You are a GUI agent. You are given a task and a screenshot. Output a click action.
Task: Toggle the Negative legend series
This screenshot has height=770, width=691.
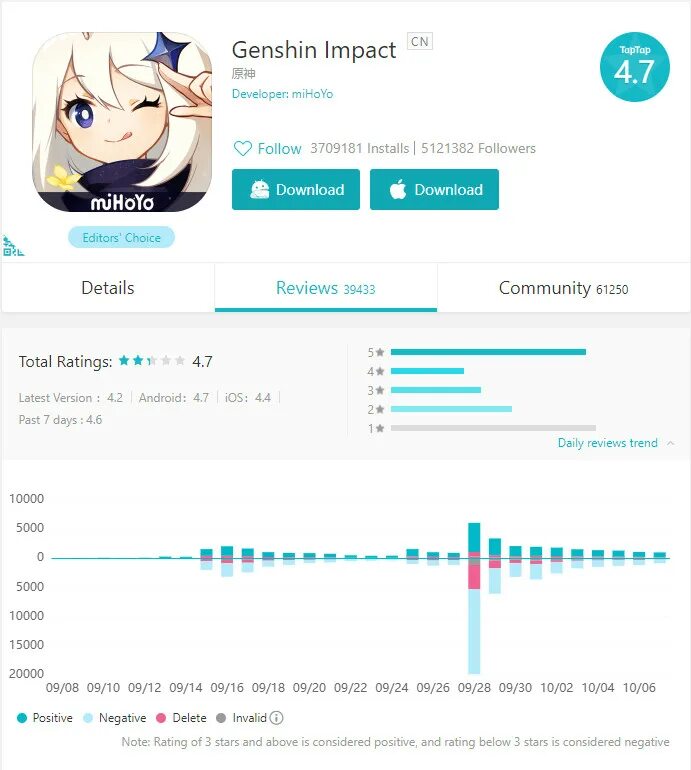[x=114, y=718]
